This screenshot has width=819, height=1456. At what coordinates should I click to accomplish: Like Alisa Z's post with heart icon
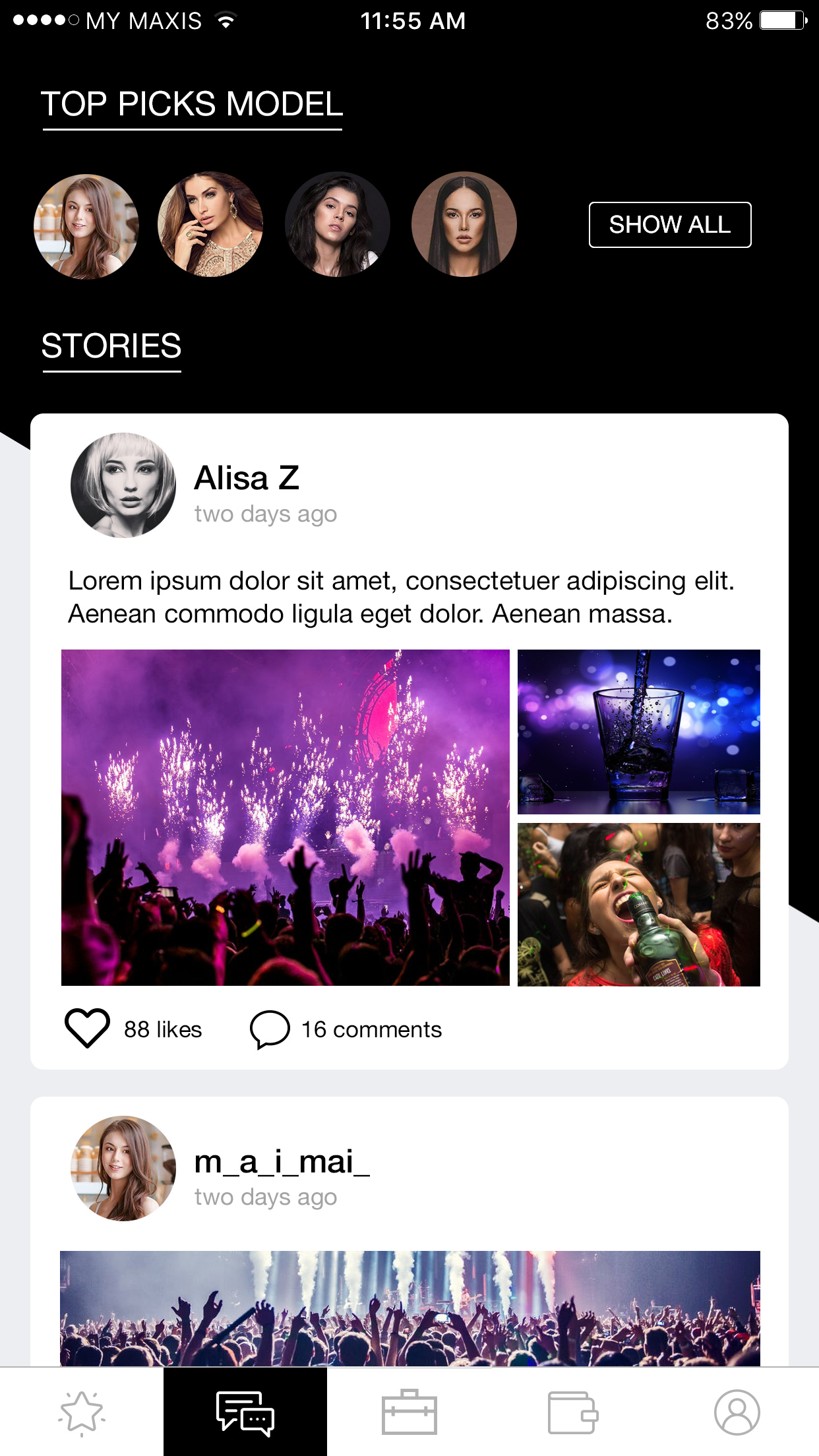[87, 1028]
